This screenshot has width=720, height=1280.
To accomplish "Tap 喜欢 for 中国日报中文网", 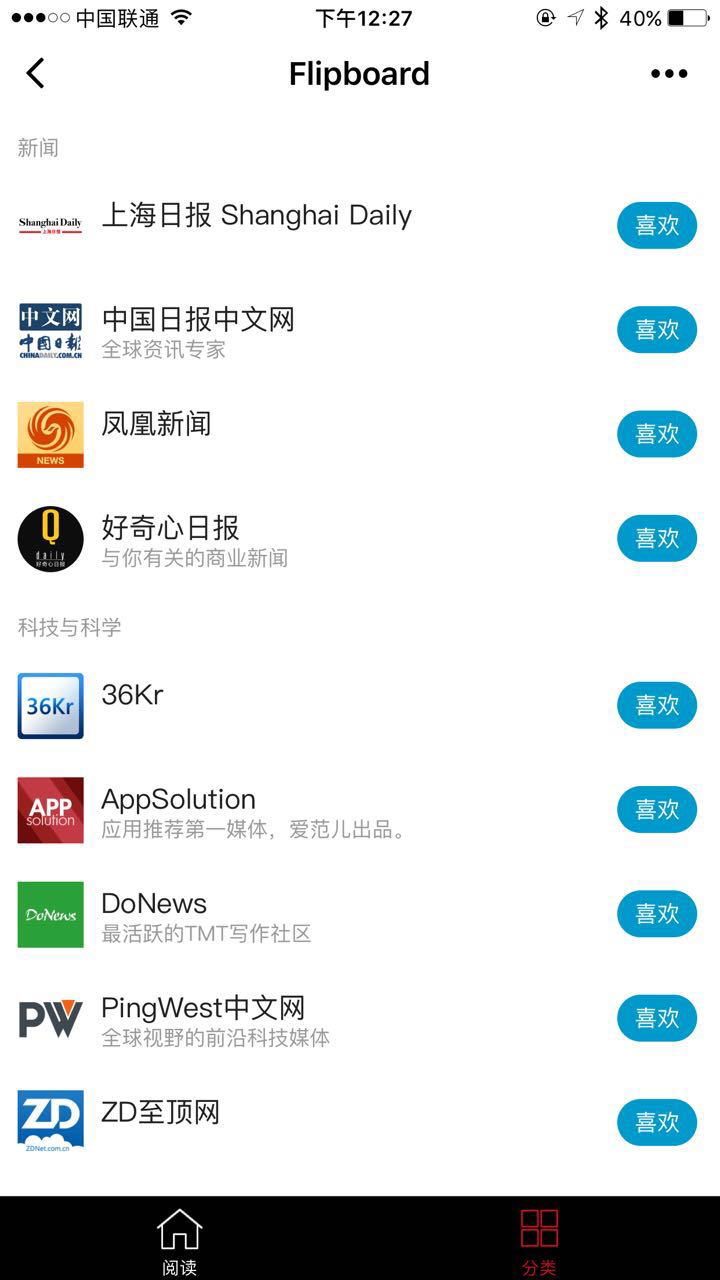I will tap(656, 330).
